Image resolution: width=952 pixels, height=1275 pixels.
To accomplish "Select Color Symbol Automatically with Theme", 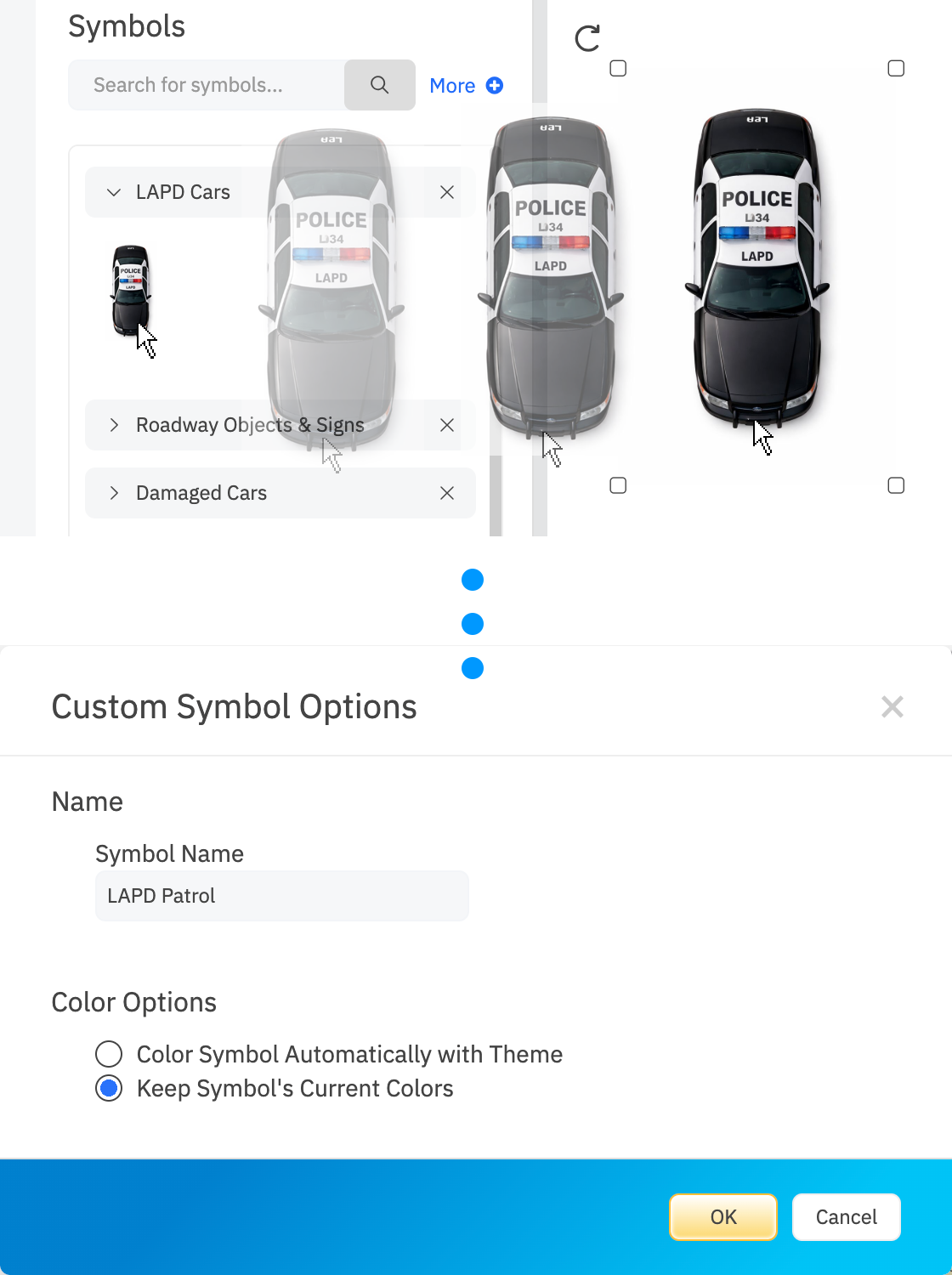I will (x=108, y=1054).
